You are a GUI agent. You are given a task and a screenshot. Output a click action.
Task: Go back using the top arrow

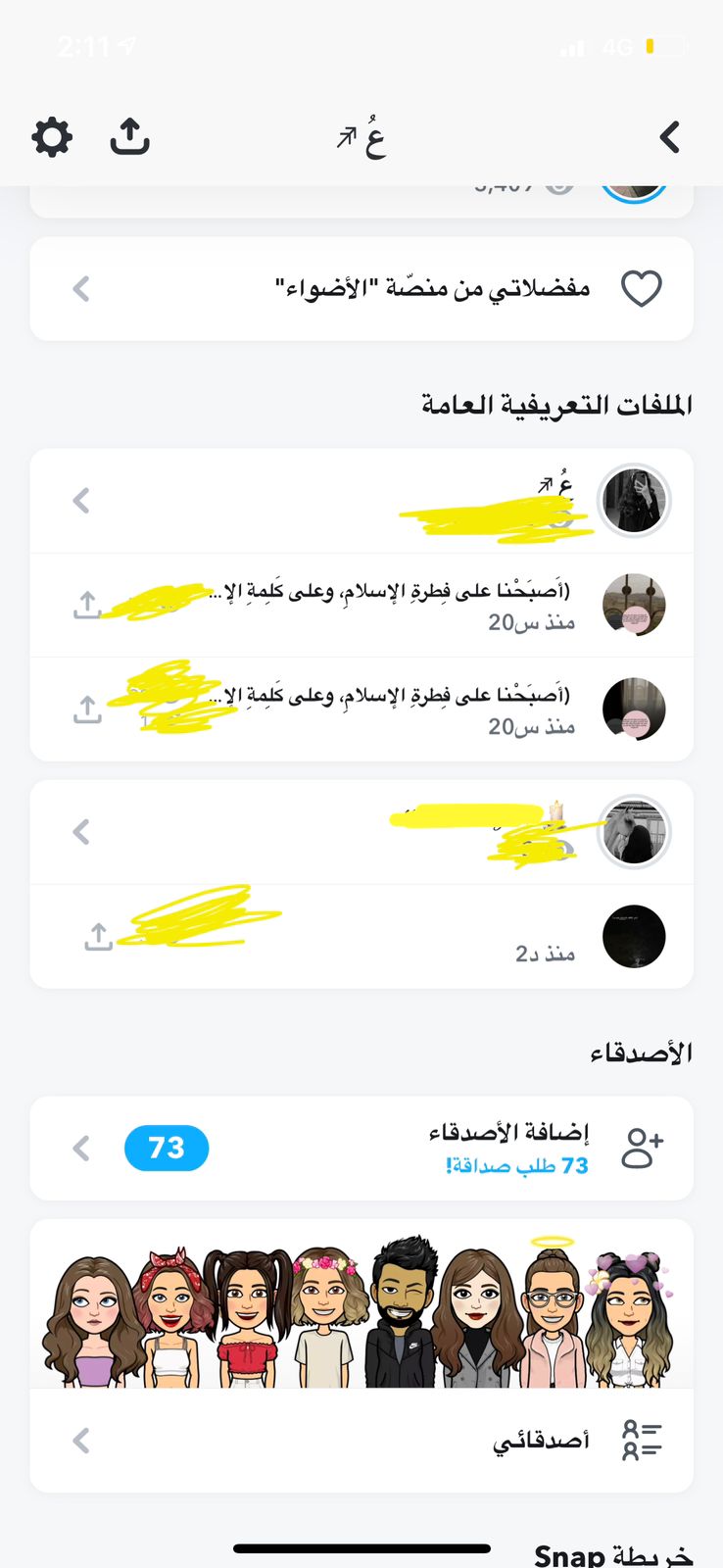pos(670,137)
